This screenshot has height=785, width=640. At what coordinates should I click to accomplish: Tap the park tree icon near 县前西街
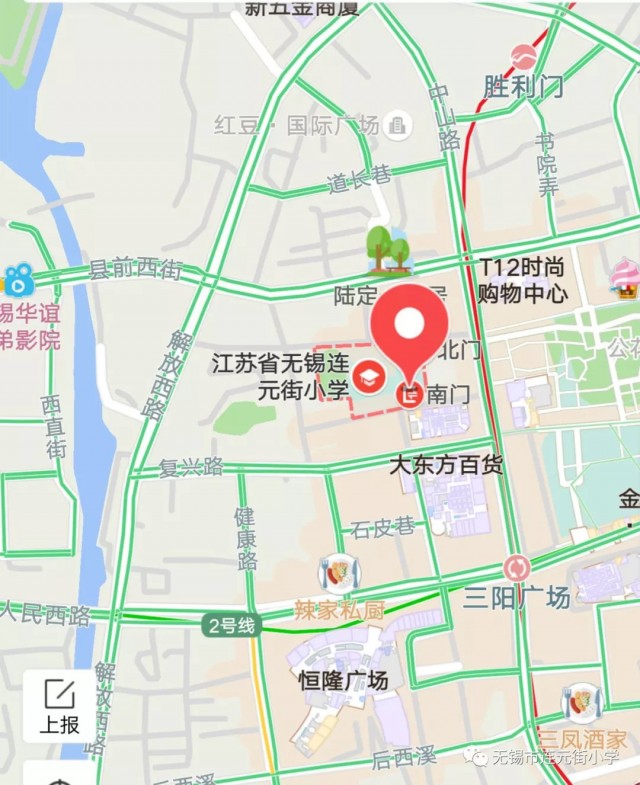pos(388,251)
